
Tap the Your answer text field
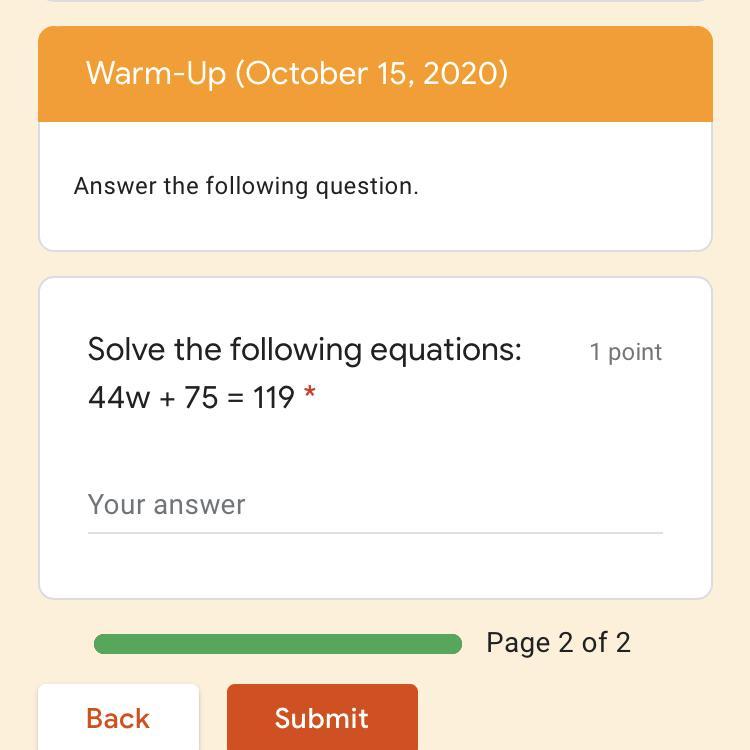(x=375, y=506)
